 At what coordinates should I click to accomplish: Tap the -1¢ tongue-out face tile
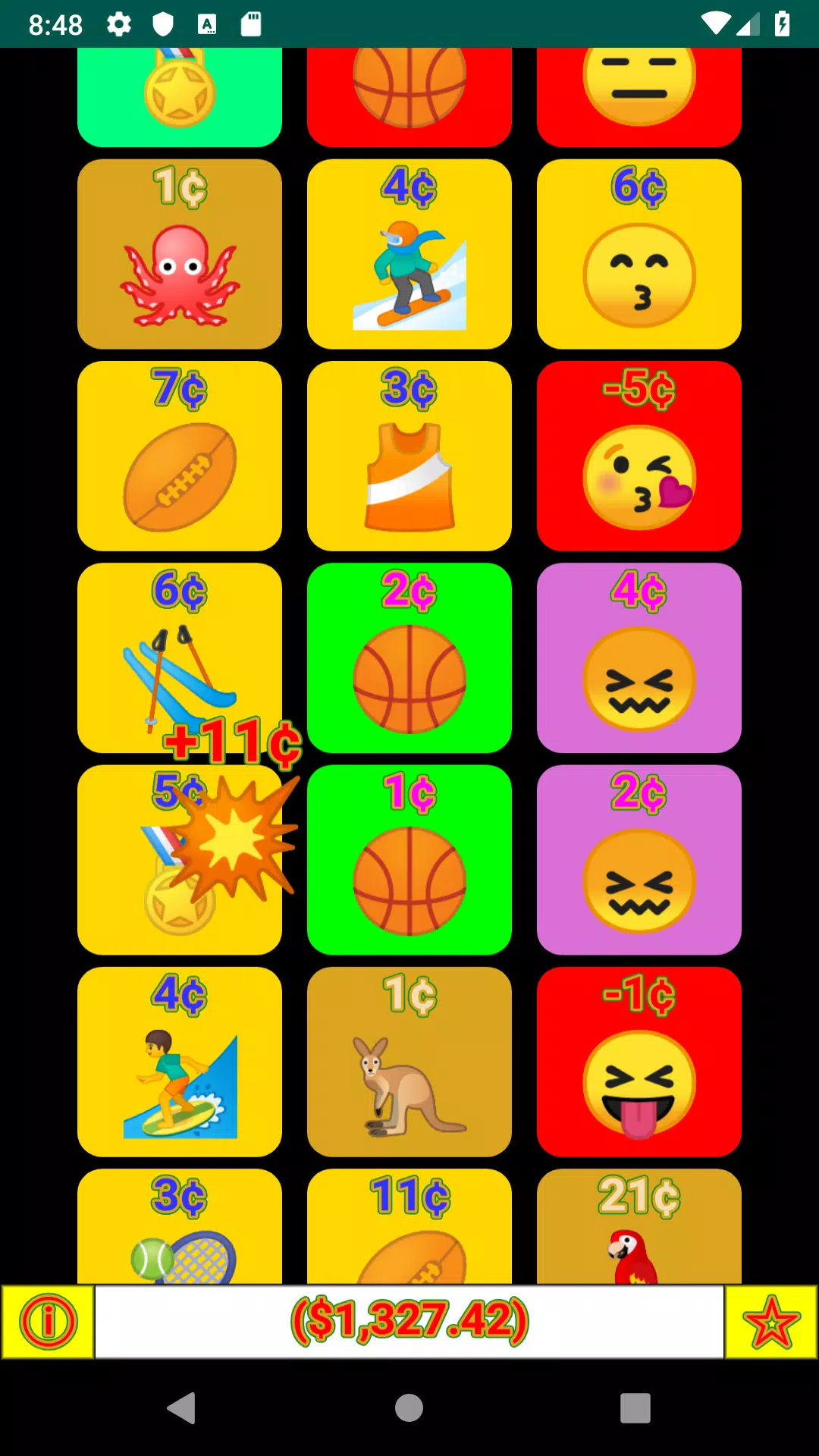tap(639, 1062)
